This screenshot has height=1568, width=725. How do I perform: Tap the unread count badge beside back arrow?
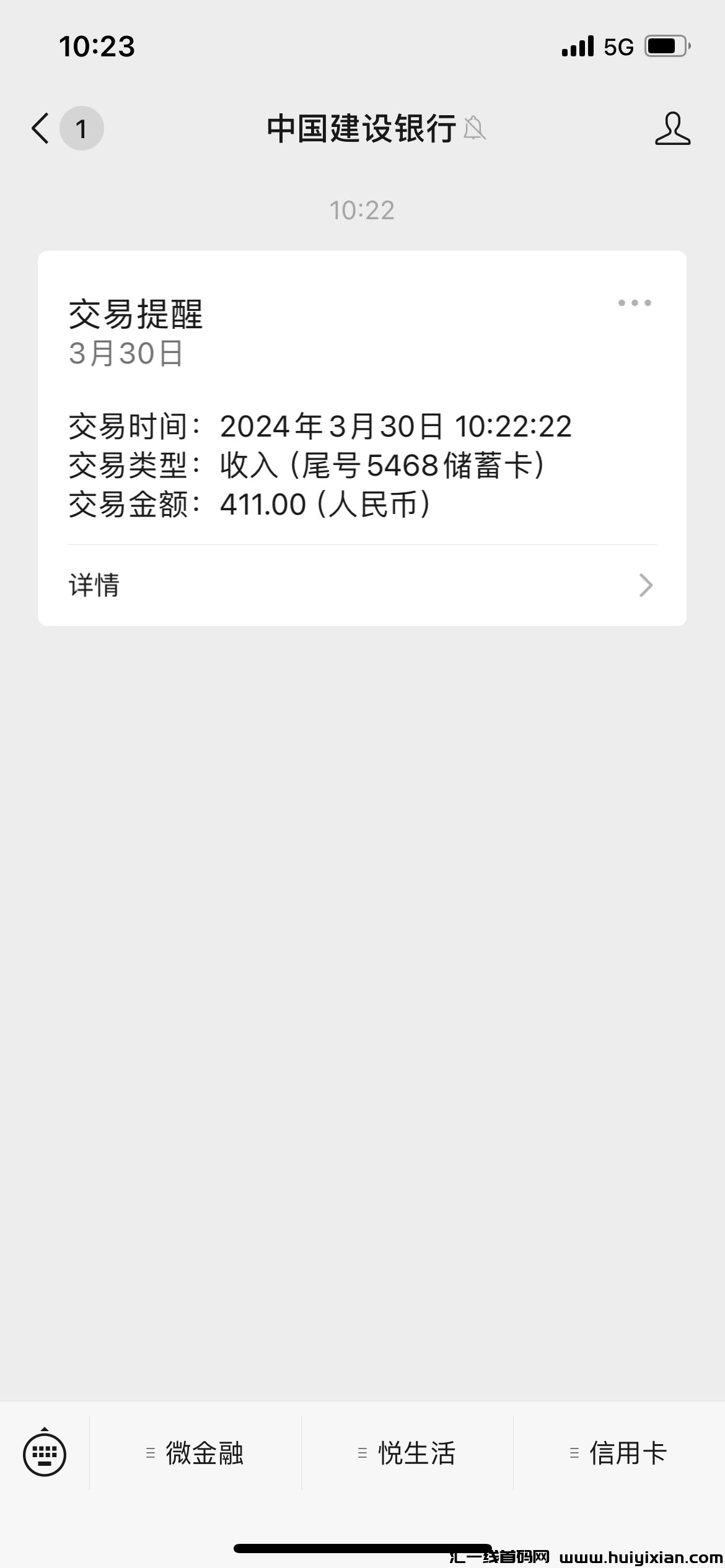81,129
